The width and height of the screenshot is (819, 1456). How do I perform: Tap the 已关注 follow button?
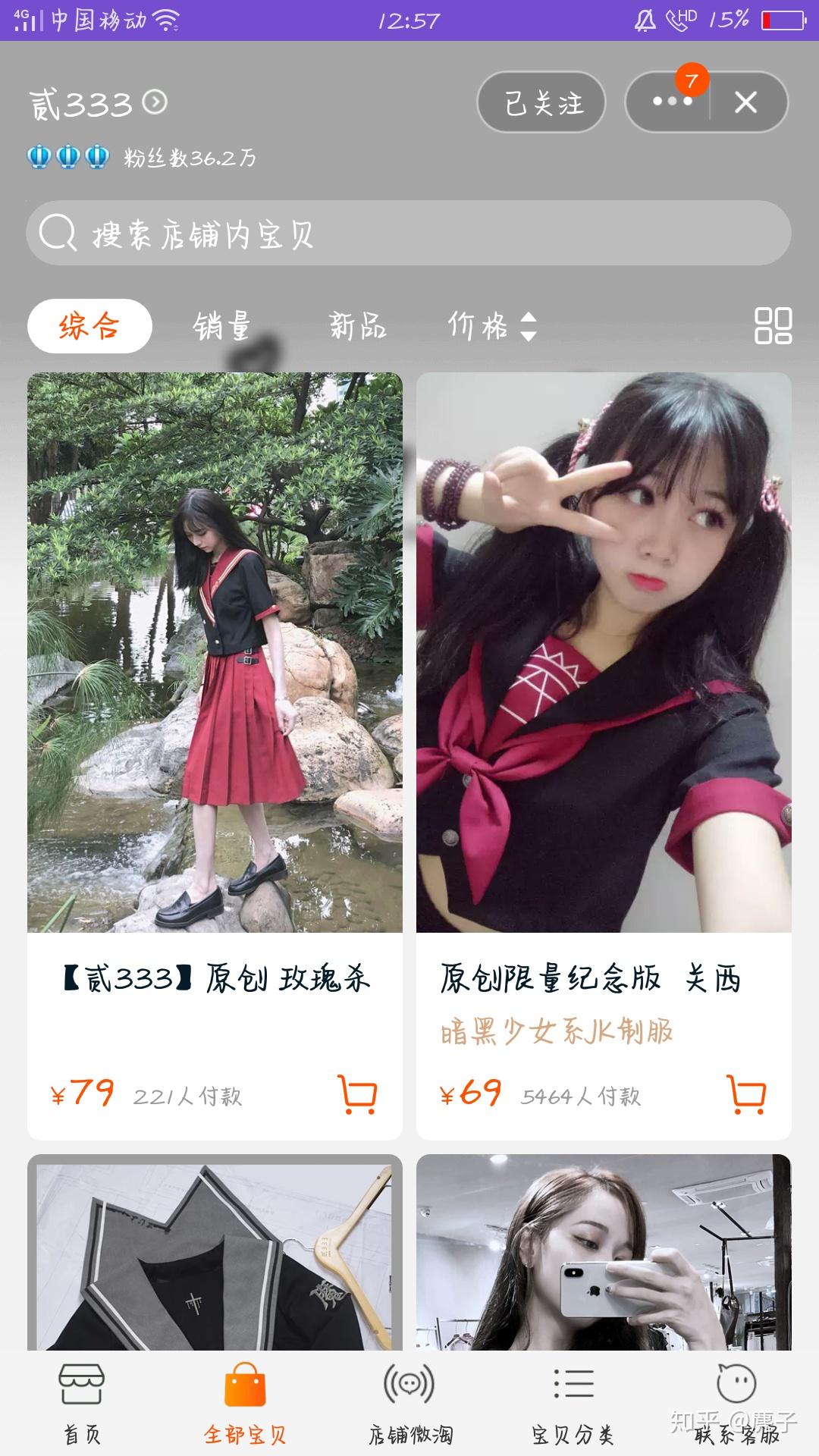tap(541, 102)
